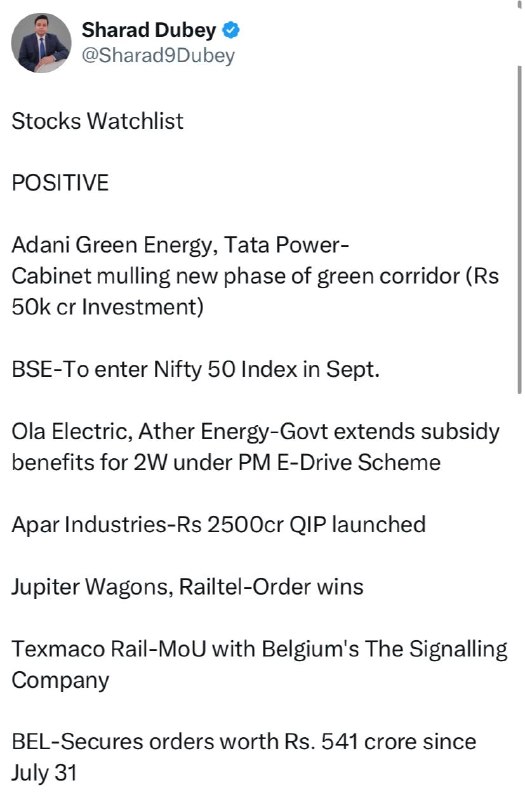
Task: Open Sharad Dubey's profile picture
Action: tap(41, 43)
